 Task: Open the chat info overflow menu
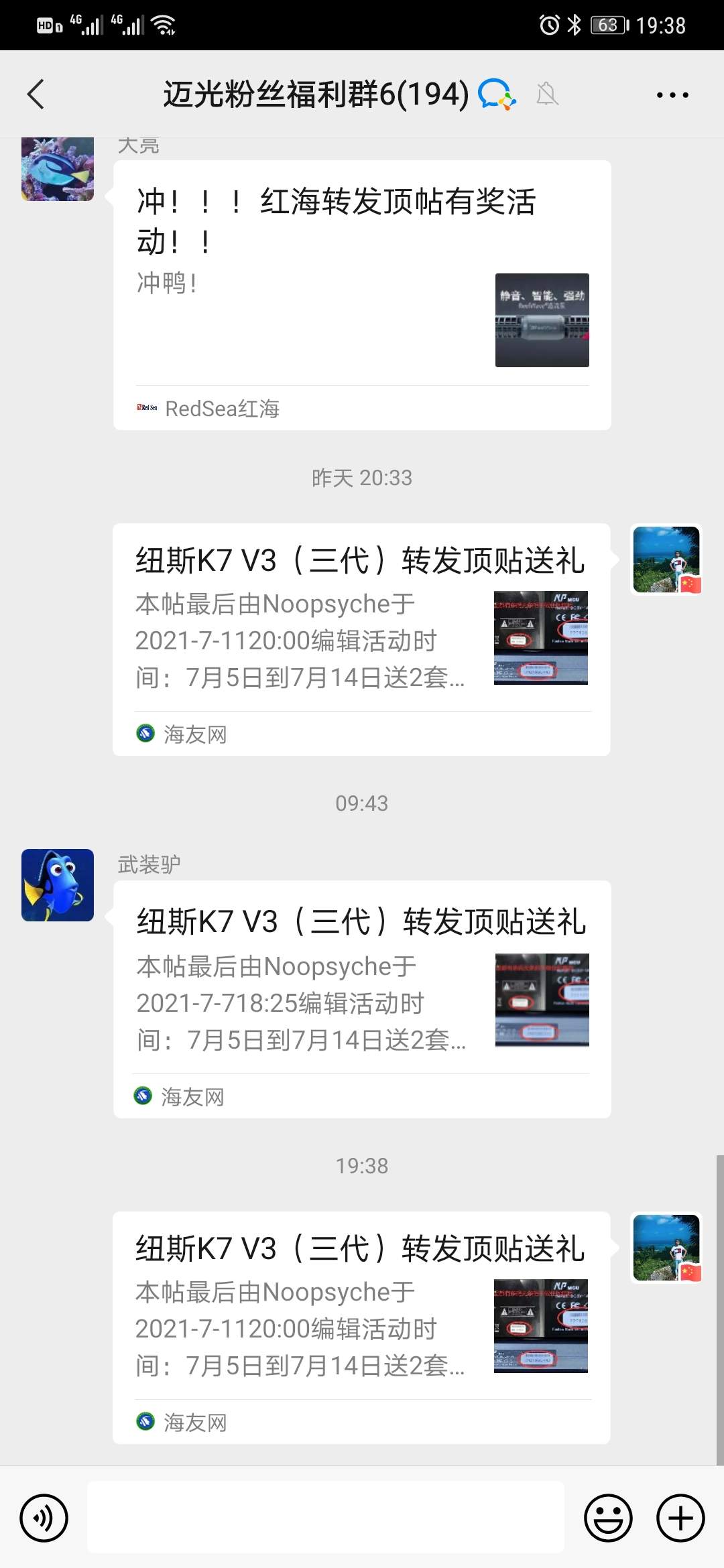click(x=672, y=95)
